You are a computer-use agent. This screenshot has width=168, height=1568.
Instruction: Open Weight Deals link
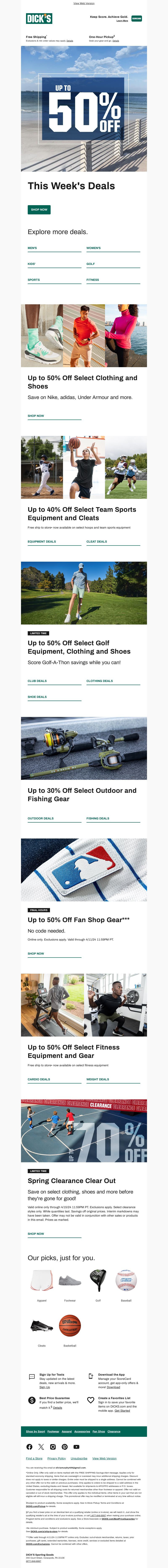(x=98, y=1079)
